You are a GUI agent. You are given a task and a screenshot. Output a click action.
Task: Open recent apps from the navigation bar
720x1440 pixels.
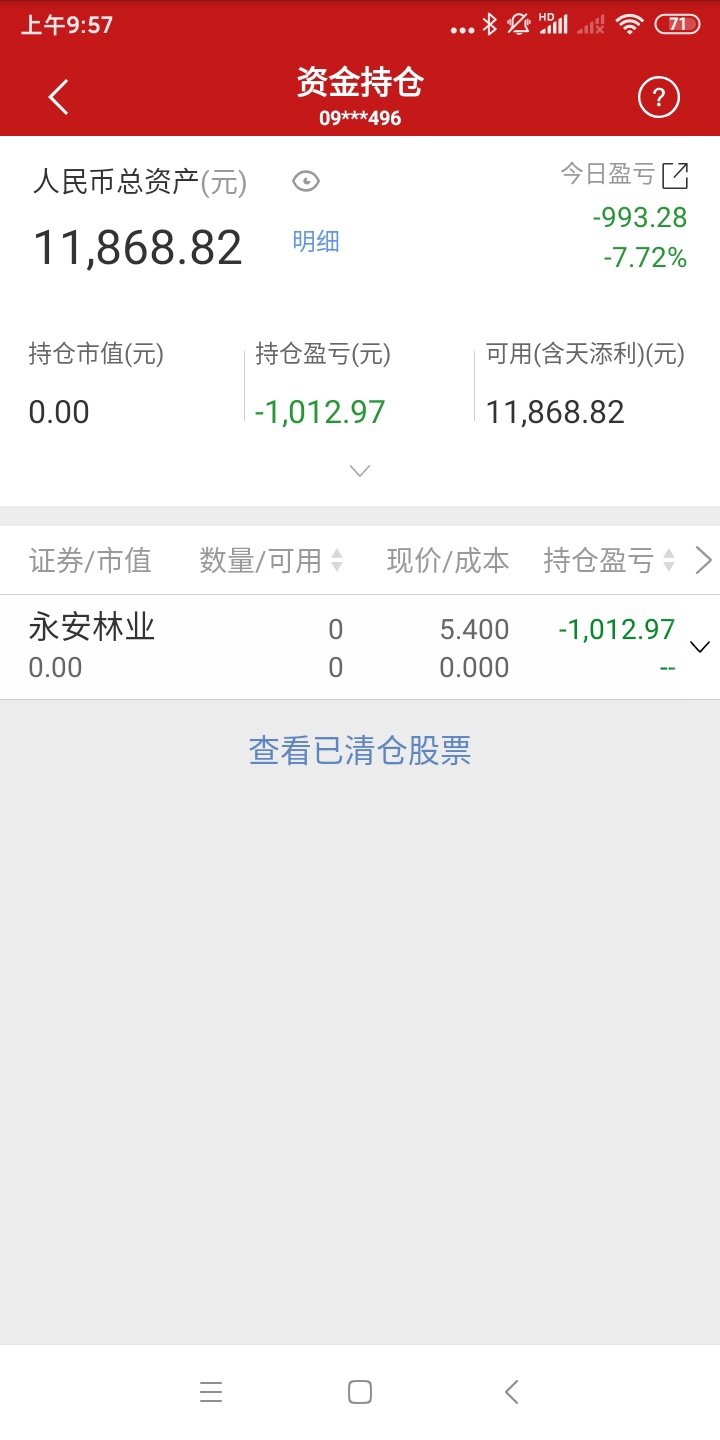(x=211, y=1392)
